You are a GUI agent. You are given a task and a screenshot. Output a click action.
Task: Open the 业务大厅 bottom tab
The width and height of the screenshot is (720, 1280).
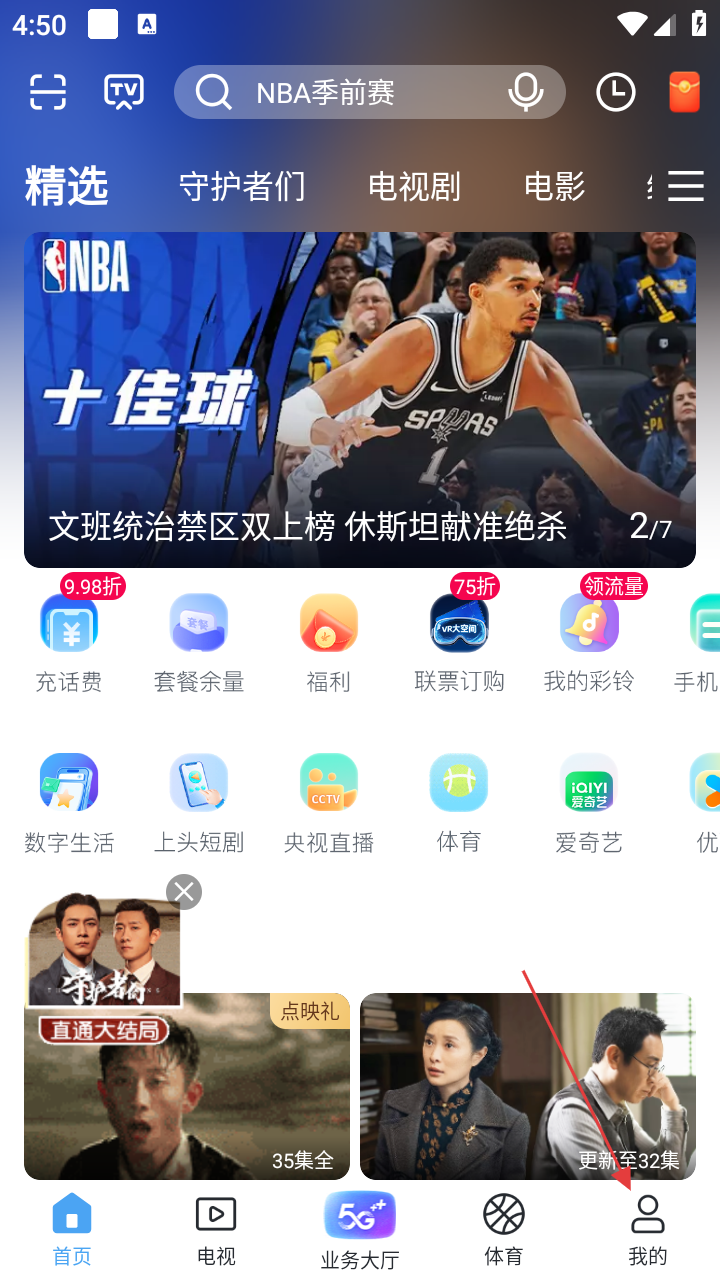coord(360,1230)
